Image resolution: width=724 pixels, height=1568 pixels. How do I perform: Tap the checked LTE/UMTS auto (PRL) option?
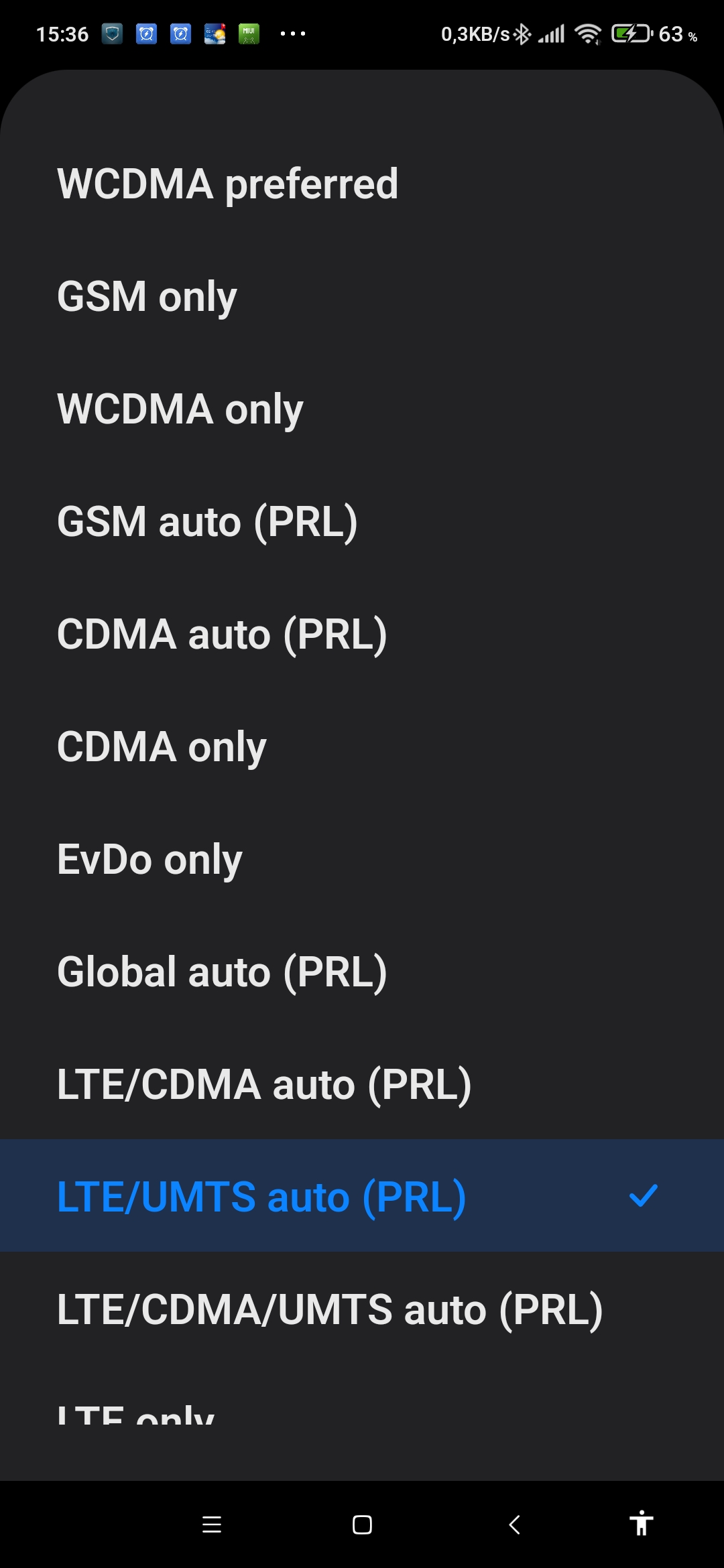[x=362, y=1197]
